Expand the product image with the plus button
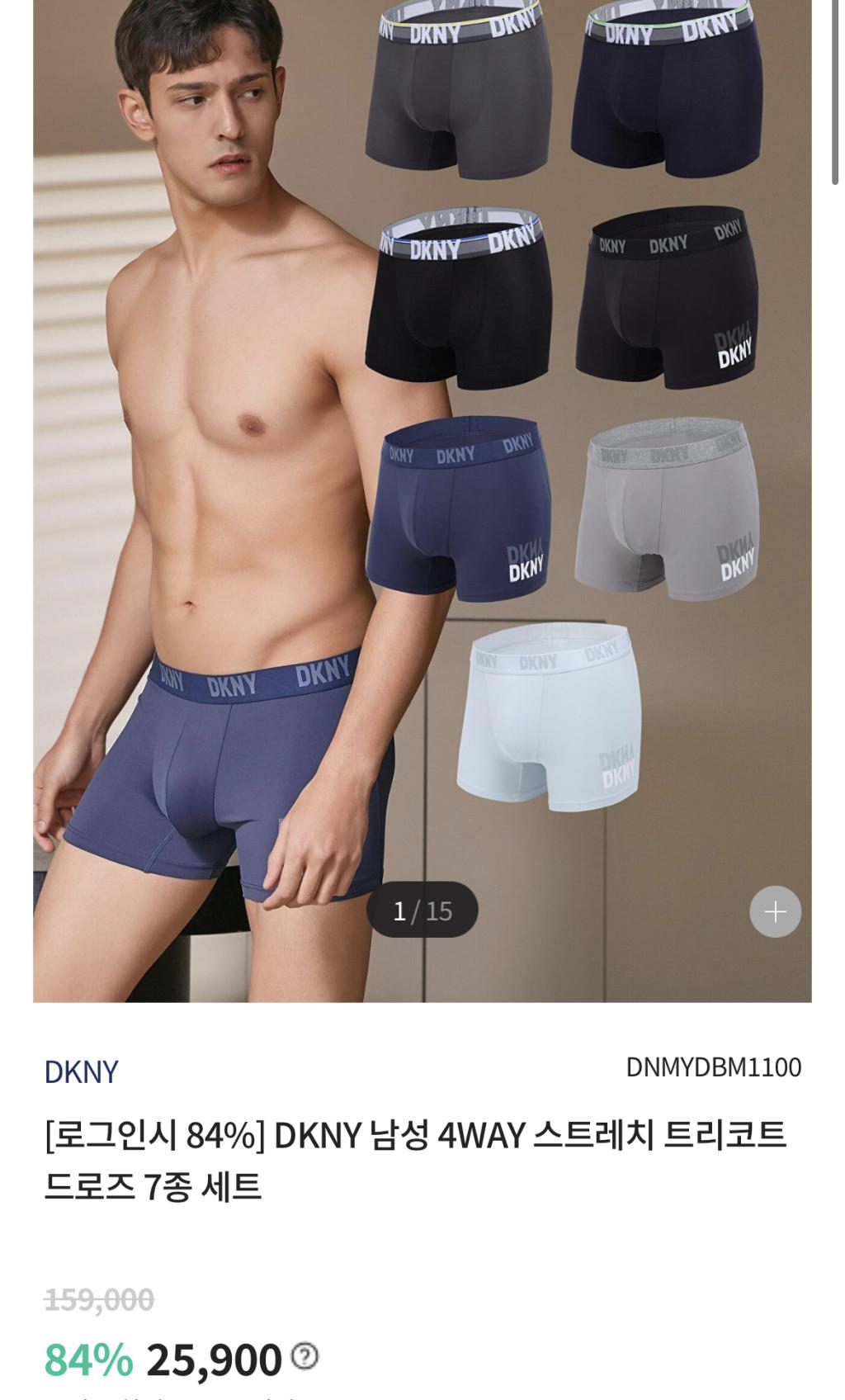The width and height of the screenshot is (845, 1400). click(775, 911)
